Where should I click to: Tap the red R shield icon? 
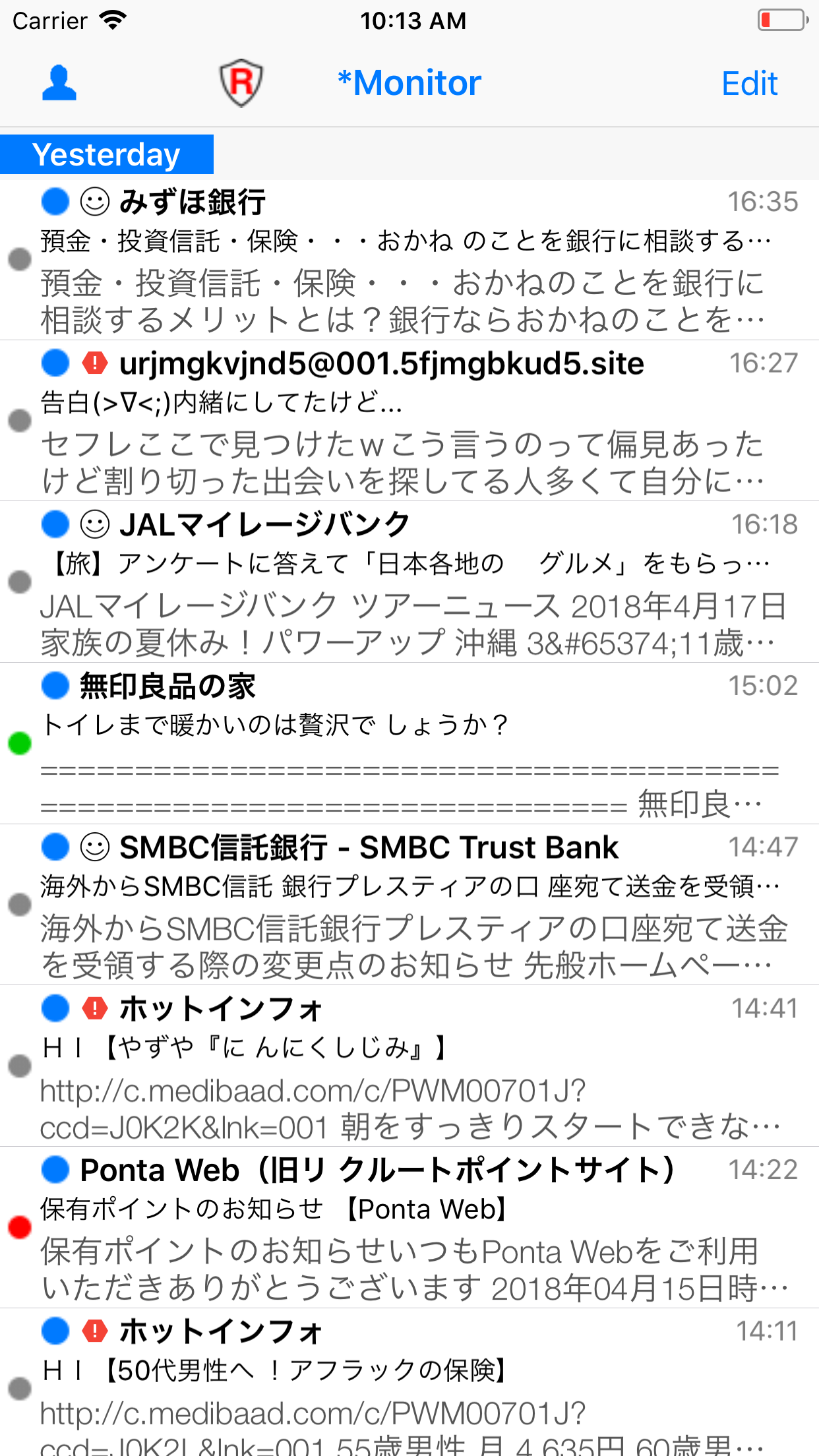coord(241,83)
